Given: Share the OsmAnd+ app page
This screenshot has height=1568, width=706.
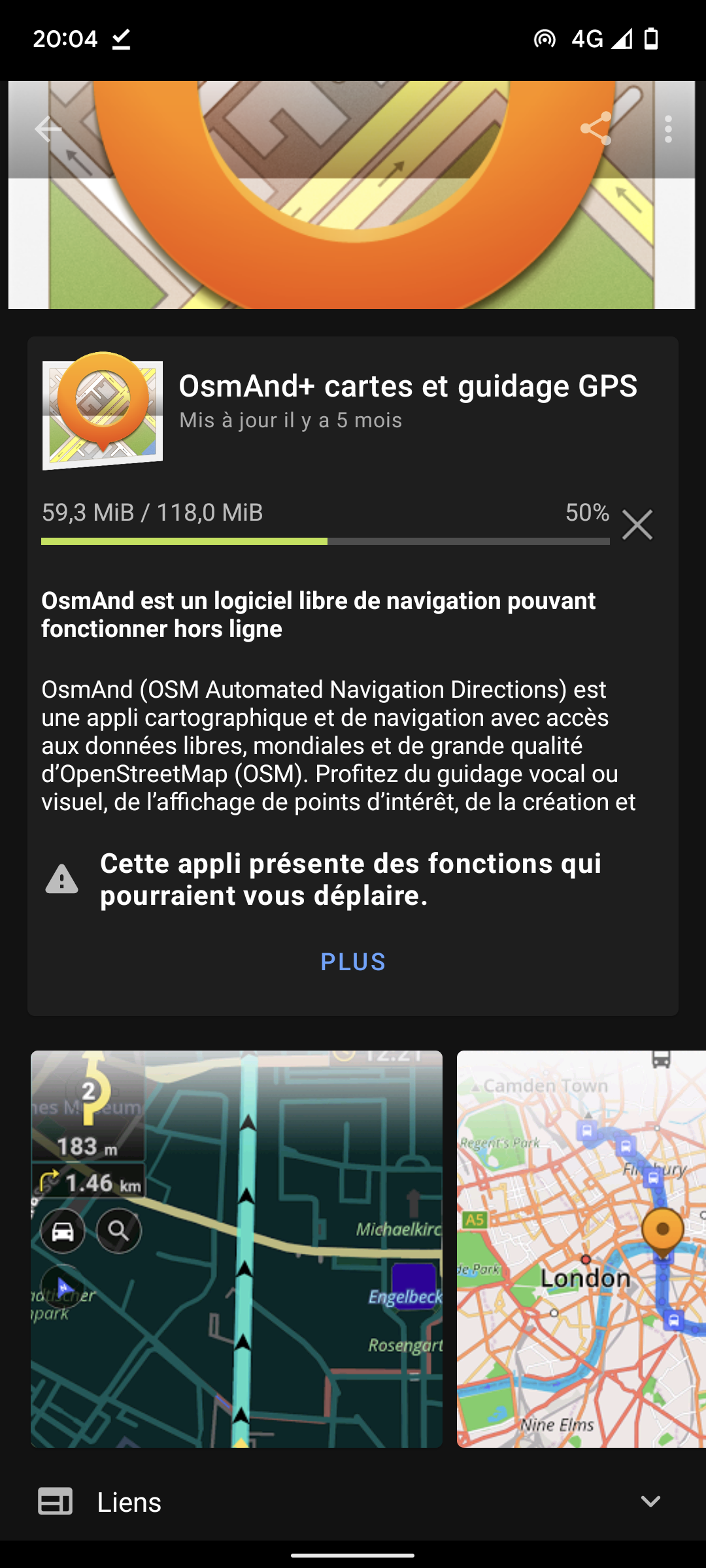Looking at the screenshot, I should click(x=596, y=129).
